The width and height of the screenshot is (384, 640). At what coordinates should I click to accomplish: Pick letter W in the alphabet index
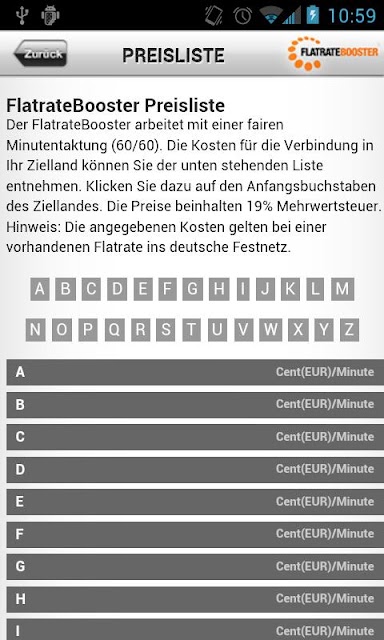click(270, 330)
